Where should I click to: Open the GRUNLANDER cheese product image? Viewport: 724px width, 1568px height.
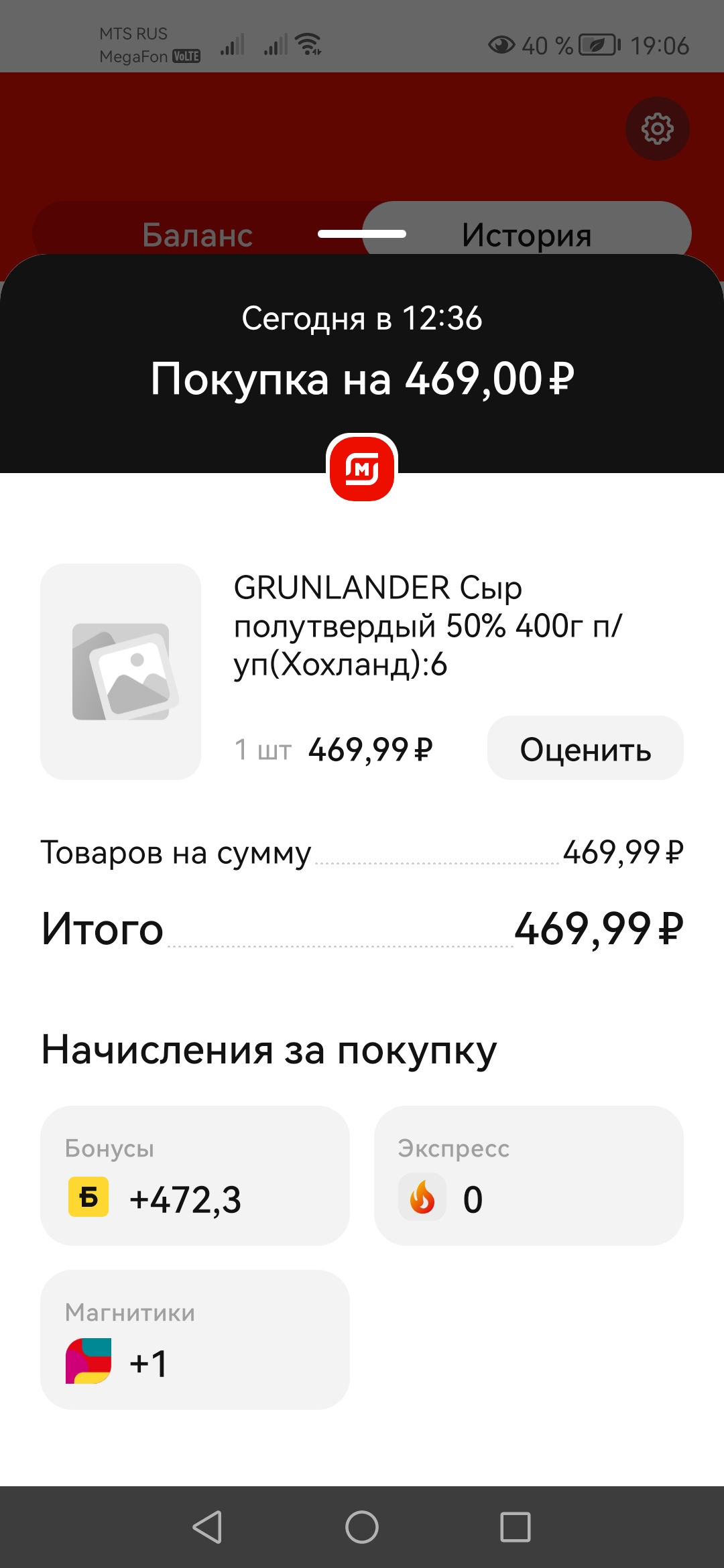tap(121, 671)
